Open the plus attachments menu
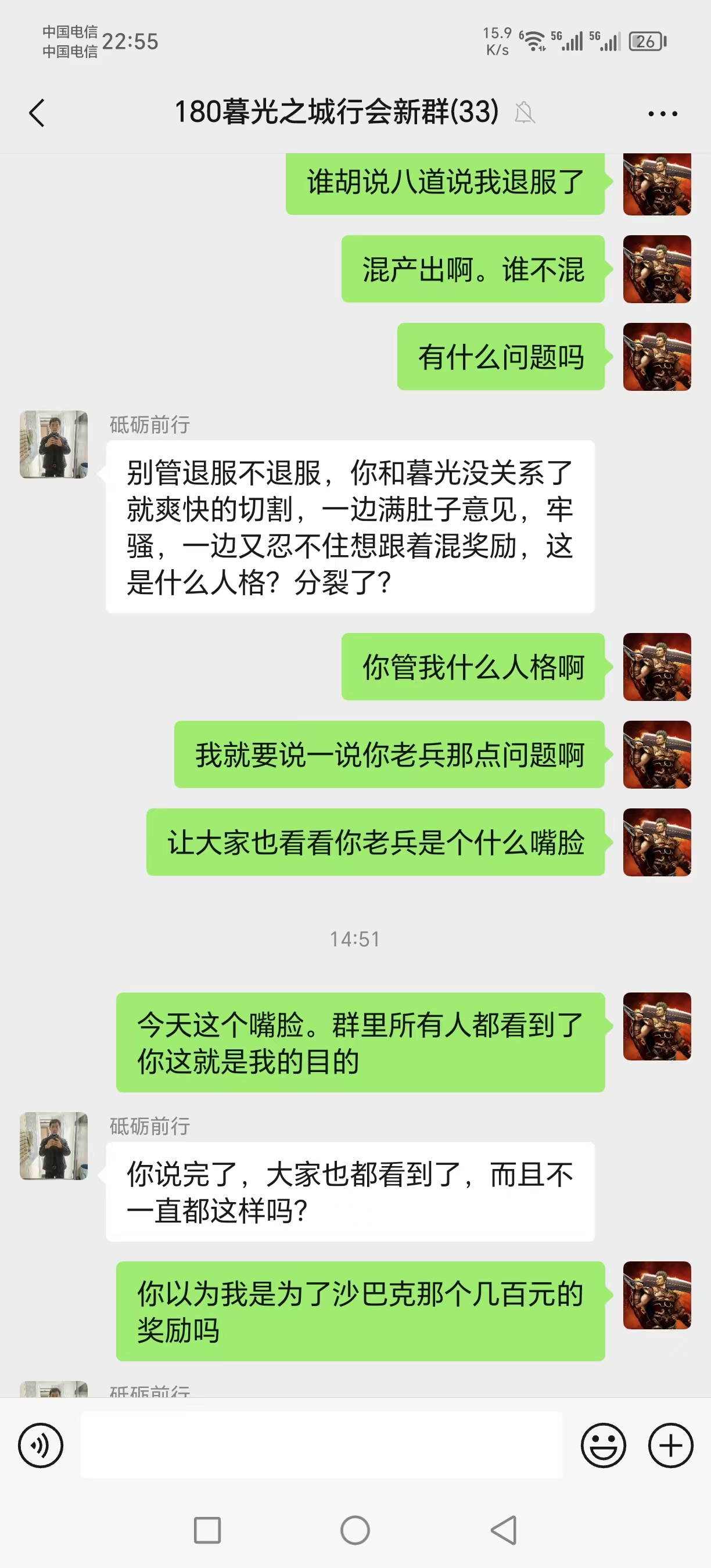Screen dimensions: 711x1568 [670, 1445]
